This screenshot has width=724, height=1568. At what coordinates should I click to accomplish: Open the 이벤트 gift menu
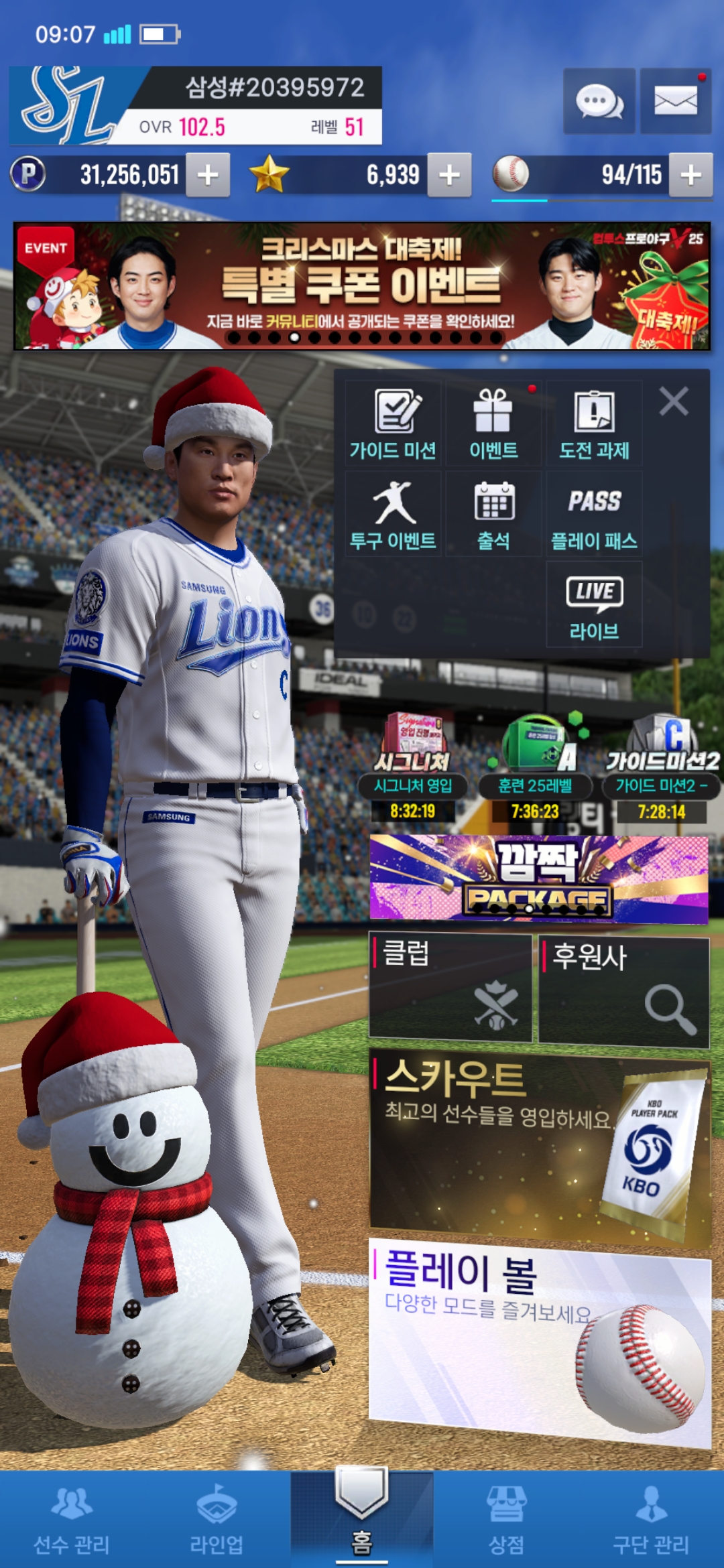pyautogui.click(x=493, y=424)
